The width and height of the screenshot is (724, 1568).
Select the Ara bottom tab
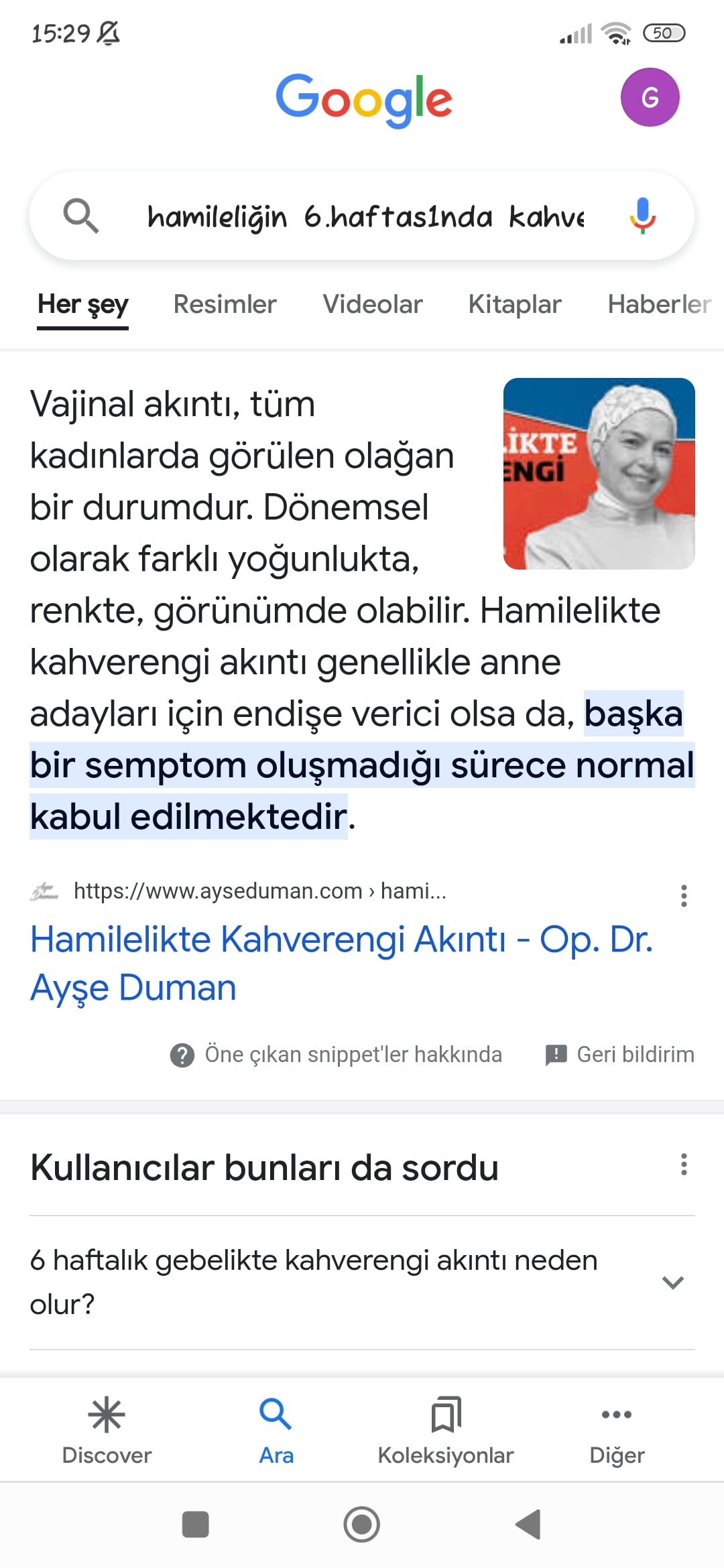click(x=276, y=1430)
